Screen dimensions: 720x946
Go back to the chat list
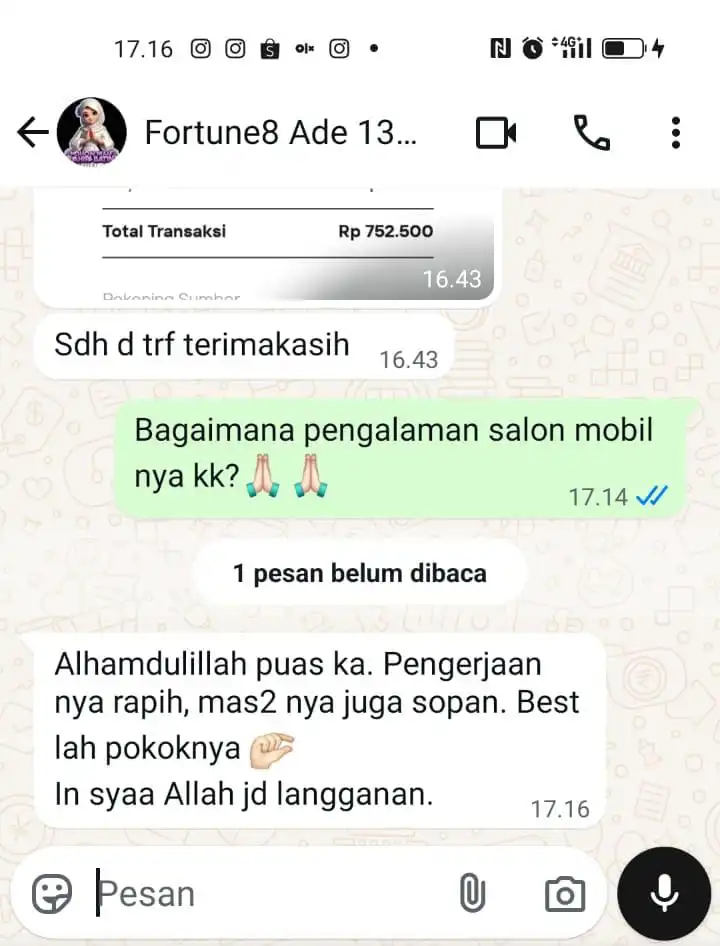[x=32, y=133]
